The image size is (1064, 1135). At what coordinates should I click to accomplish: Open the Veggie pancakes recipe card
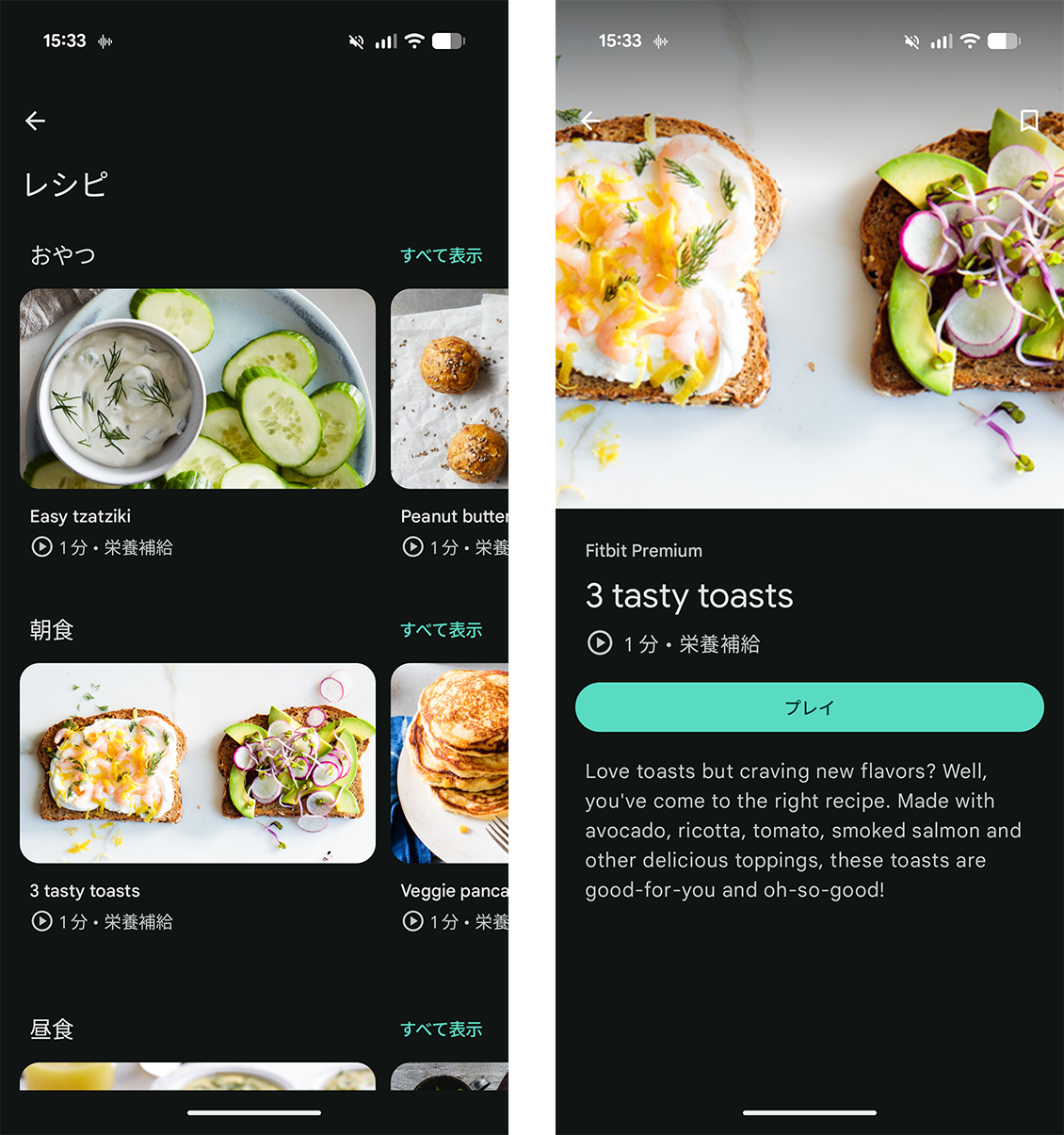(x=460, y=763)
